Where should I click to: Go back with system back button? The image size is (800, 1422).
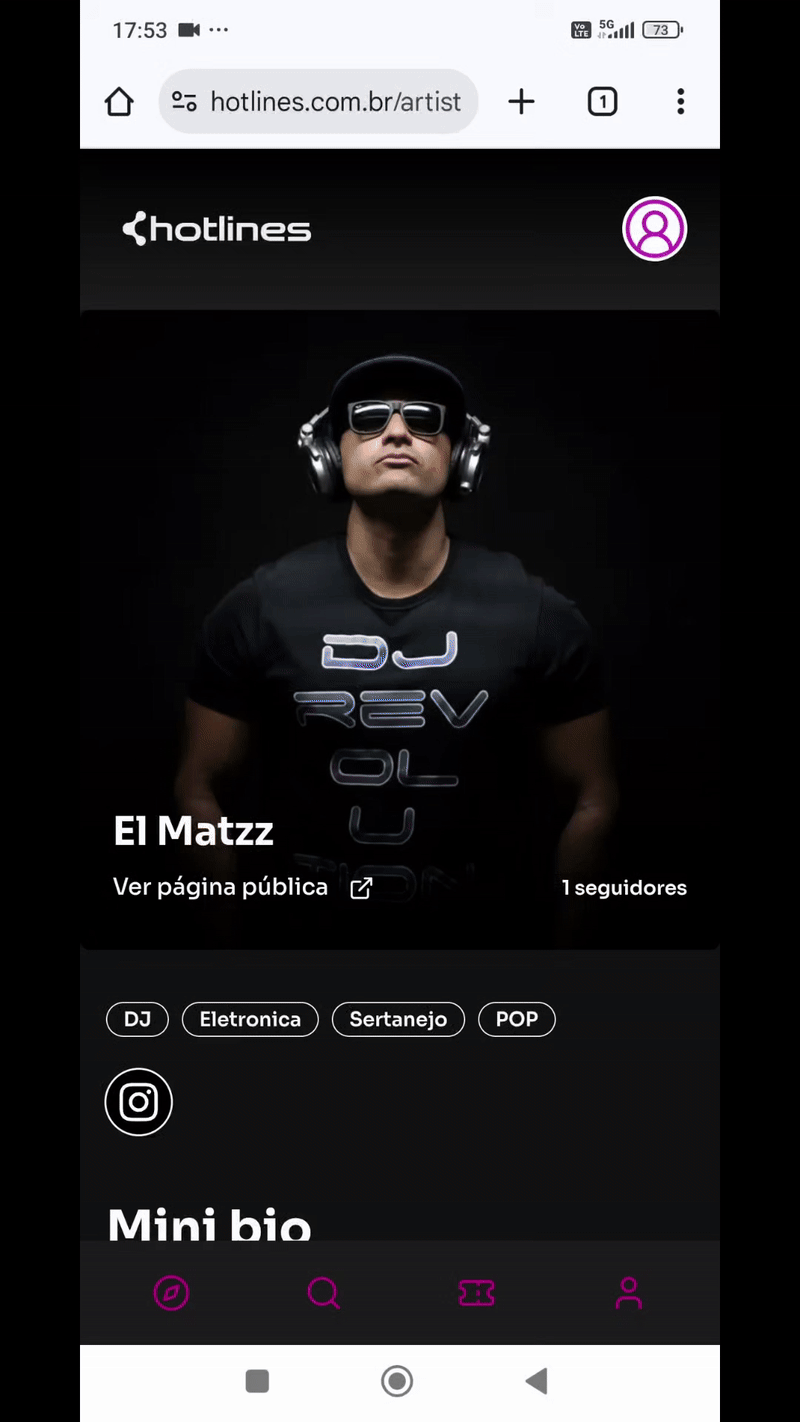coord(536,1381)
